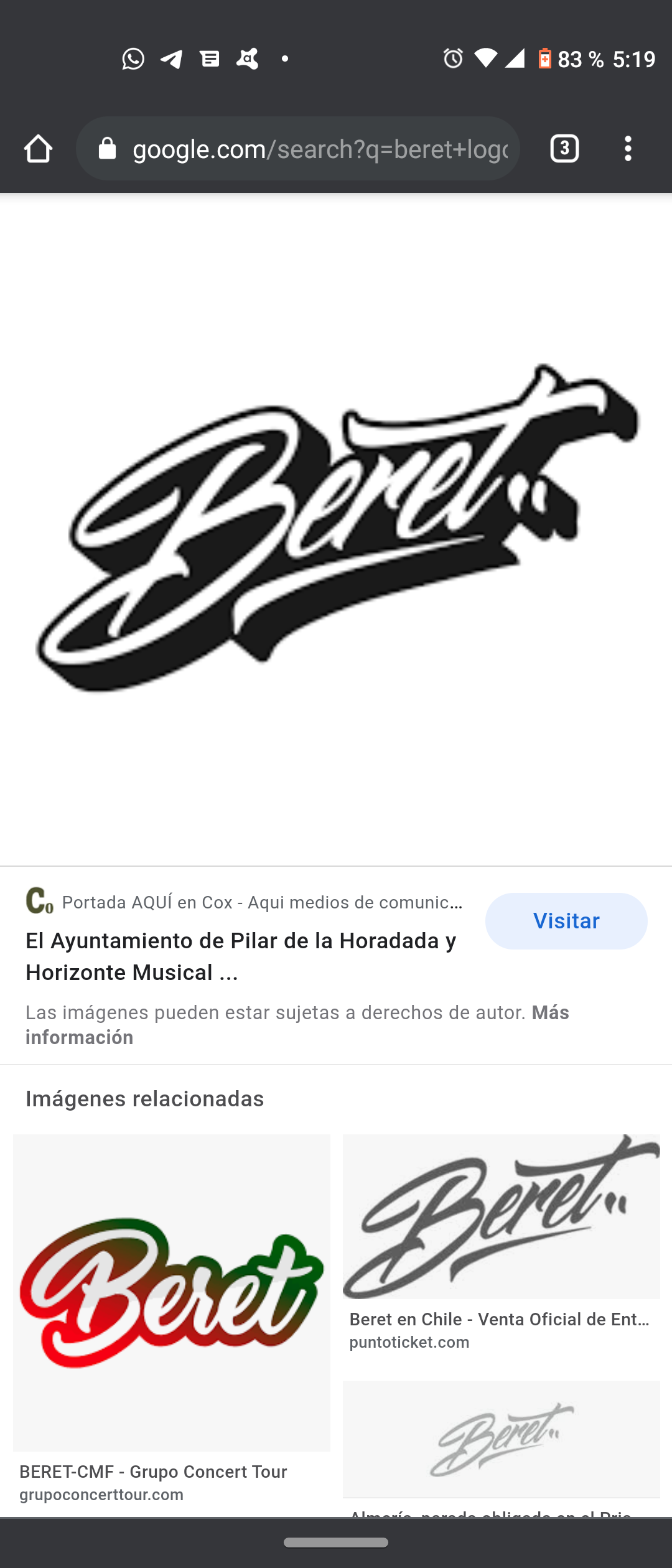672x1568 pixels.
Task: Open the large black Beret logo image
Action: (336, 529)
